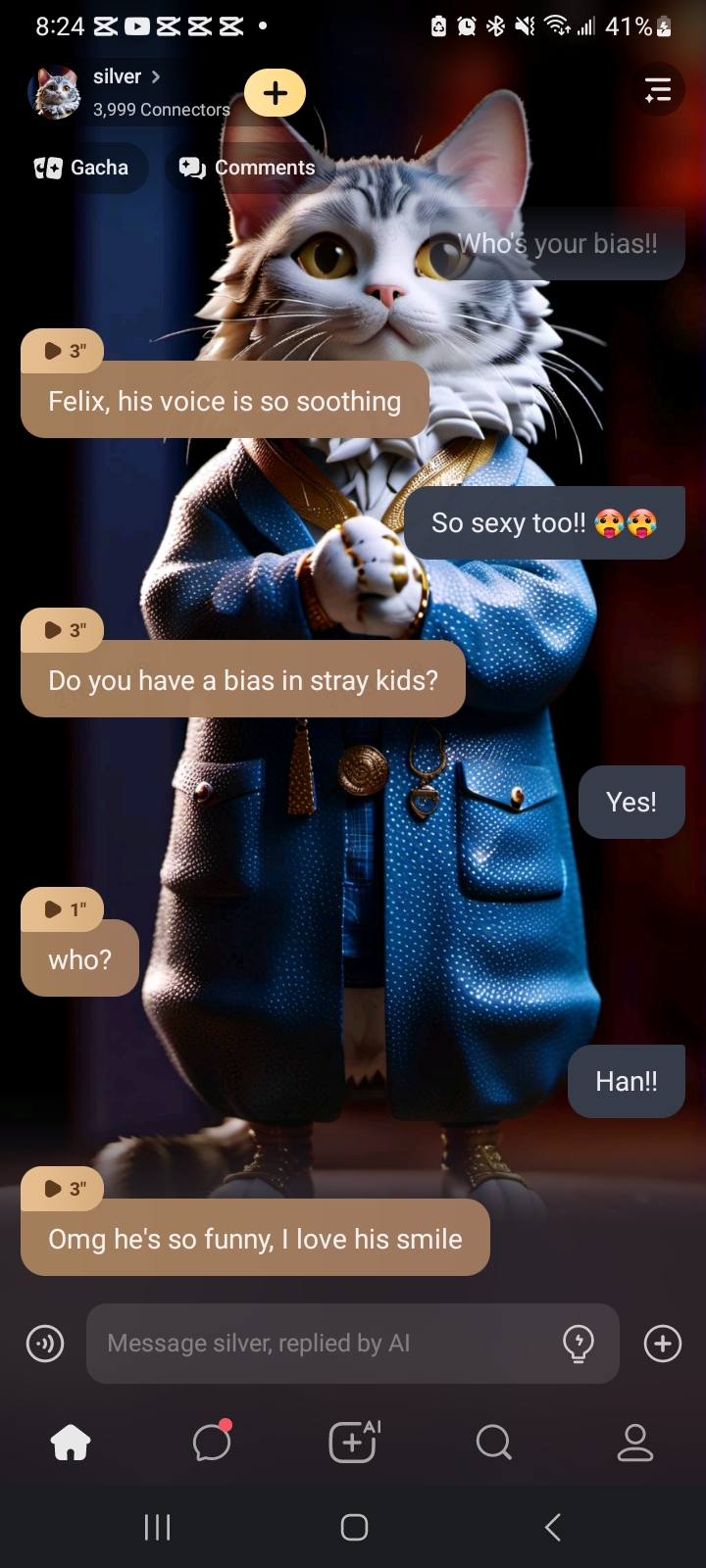Open the profile tab

pyautogui.click(x=634, y=1443)
